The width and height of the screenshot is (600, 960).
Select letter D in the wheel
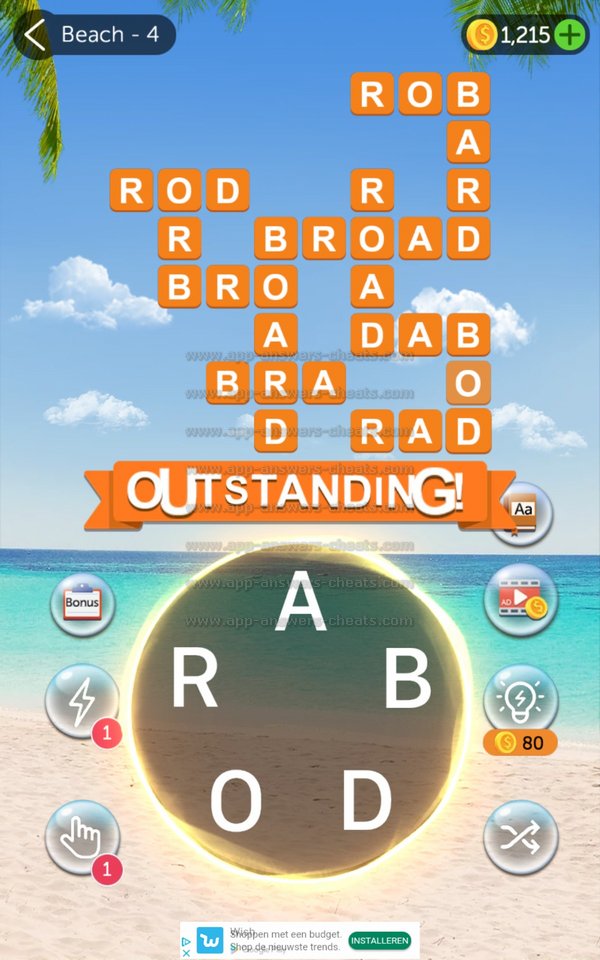366,802
